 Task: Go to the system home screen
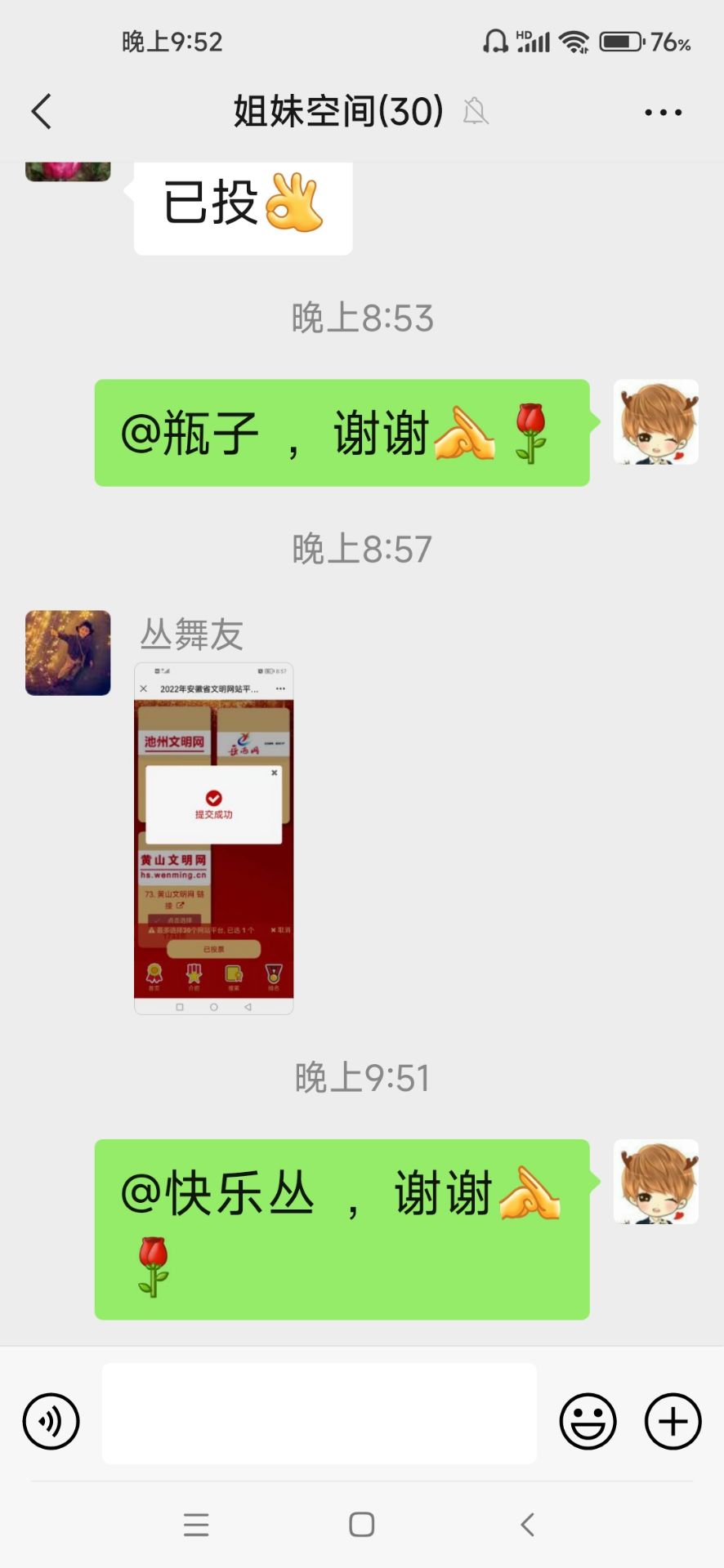pyautogui.click(x=361, y=1524)
